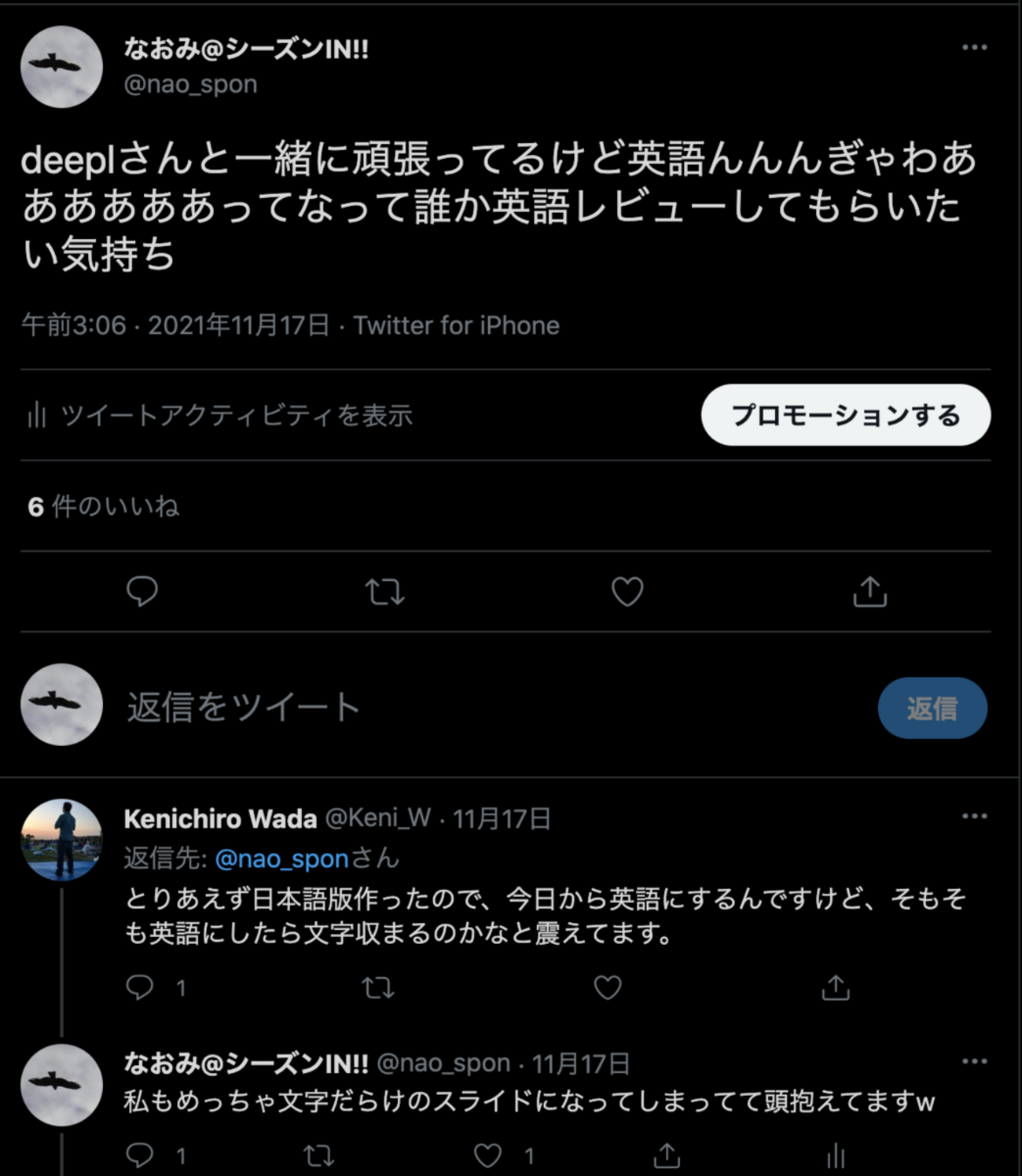
Task: Like the reply about 文字だらけのスライド
Action: pyautogui.click(x=487, y=1156)
